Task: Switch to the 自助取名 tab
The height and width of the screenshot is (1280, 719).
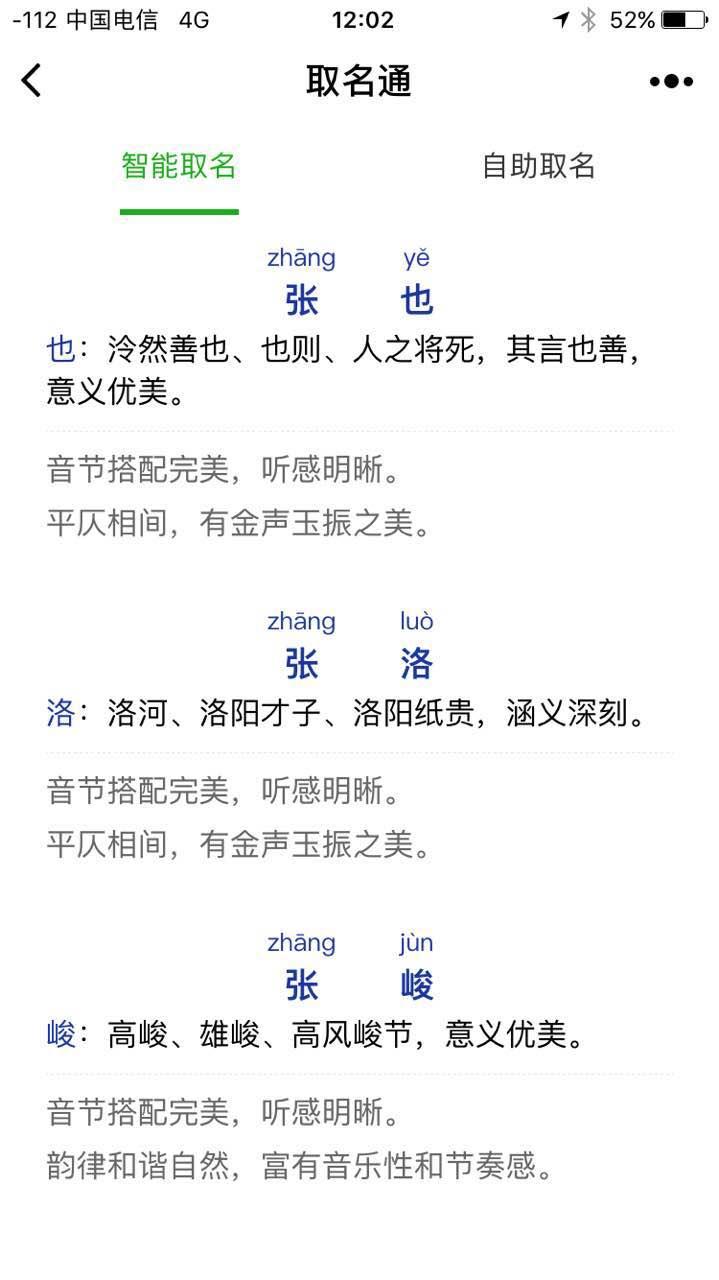Action: 539,166
